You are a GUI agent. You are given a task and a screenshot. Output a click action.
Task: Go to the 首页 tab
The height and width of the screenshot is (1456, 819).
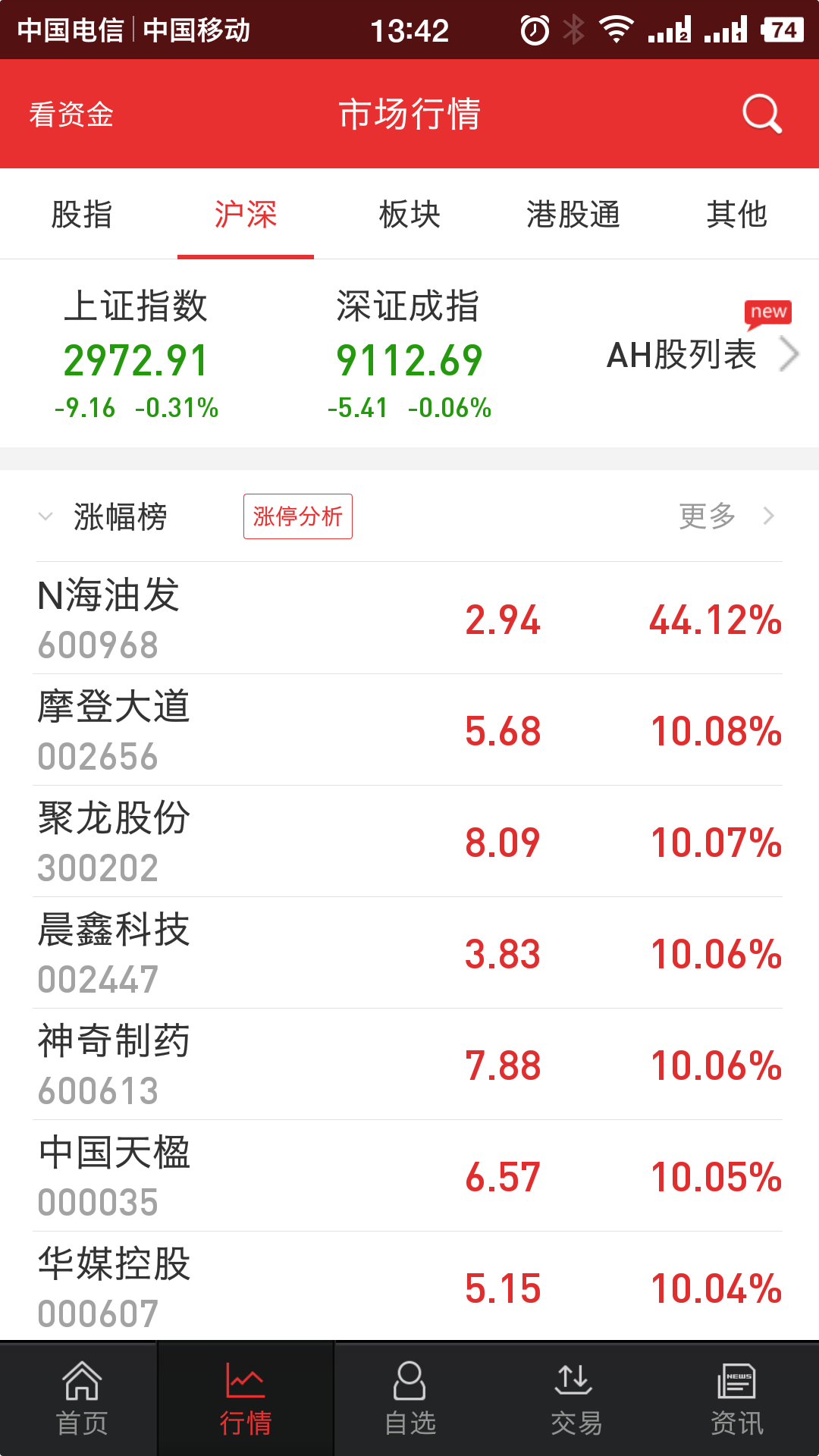82,1399
